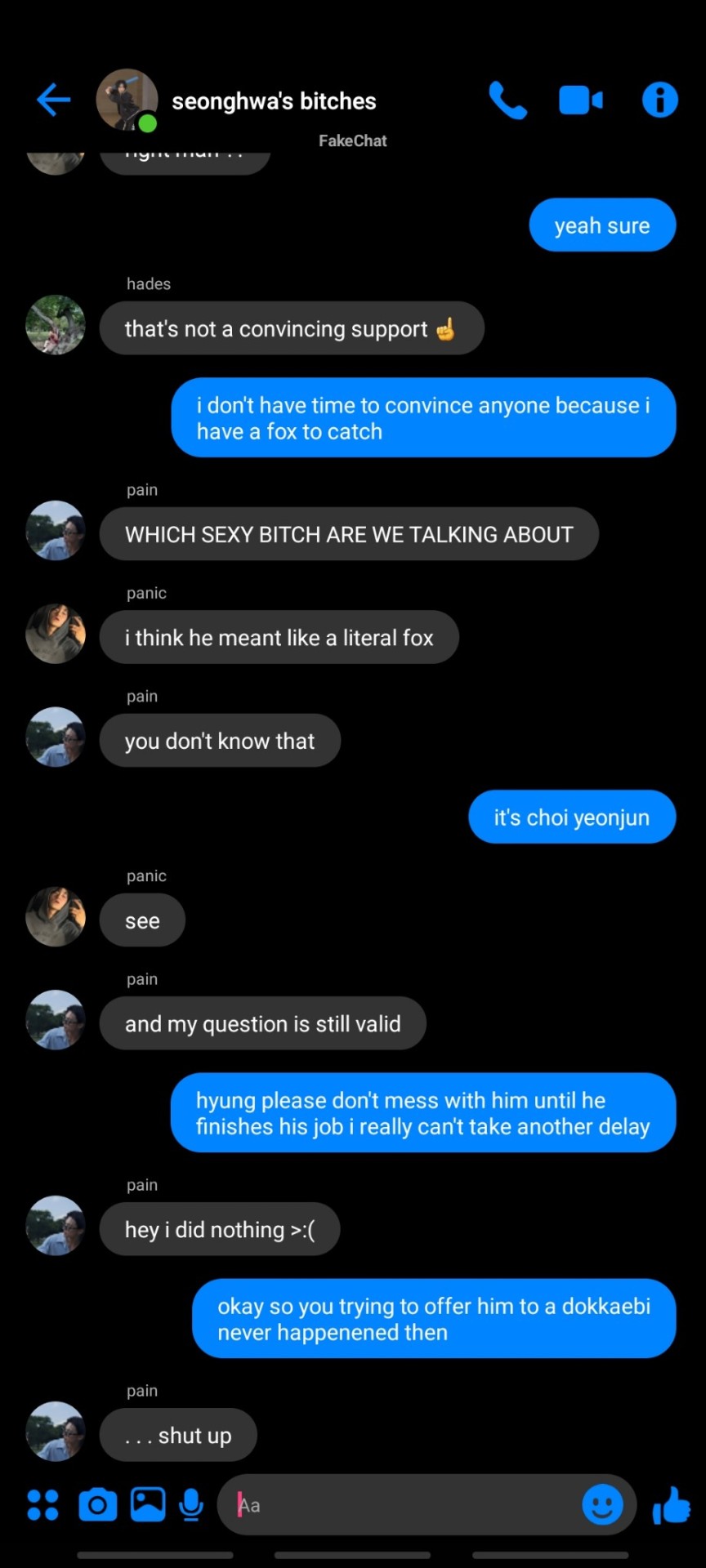
Task: Open the conversation info page
Action: coord(659,100)
